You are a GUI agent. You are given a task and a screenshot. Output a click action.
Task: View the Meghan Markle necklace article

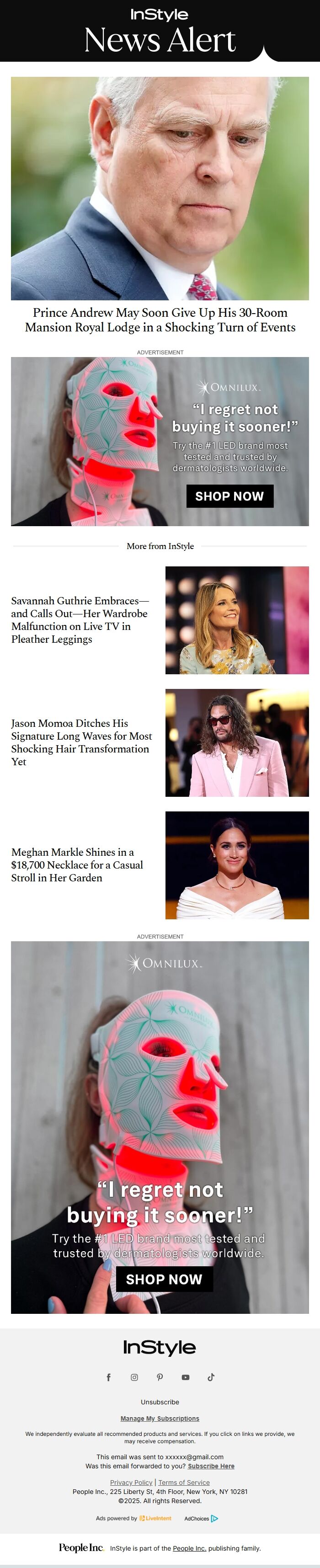pyautogui.click(x=77, y=864)
